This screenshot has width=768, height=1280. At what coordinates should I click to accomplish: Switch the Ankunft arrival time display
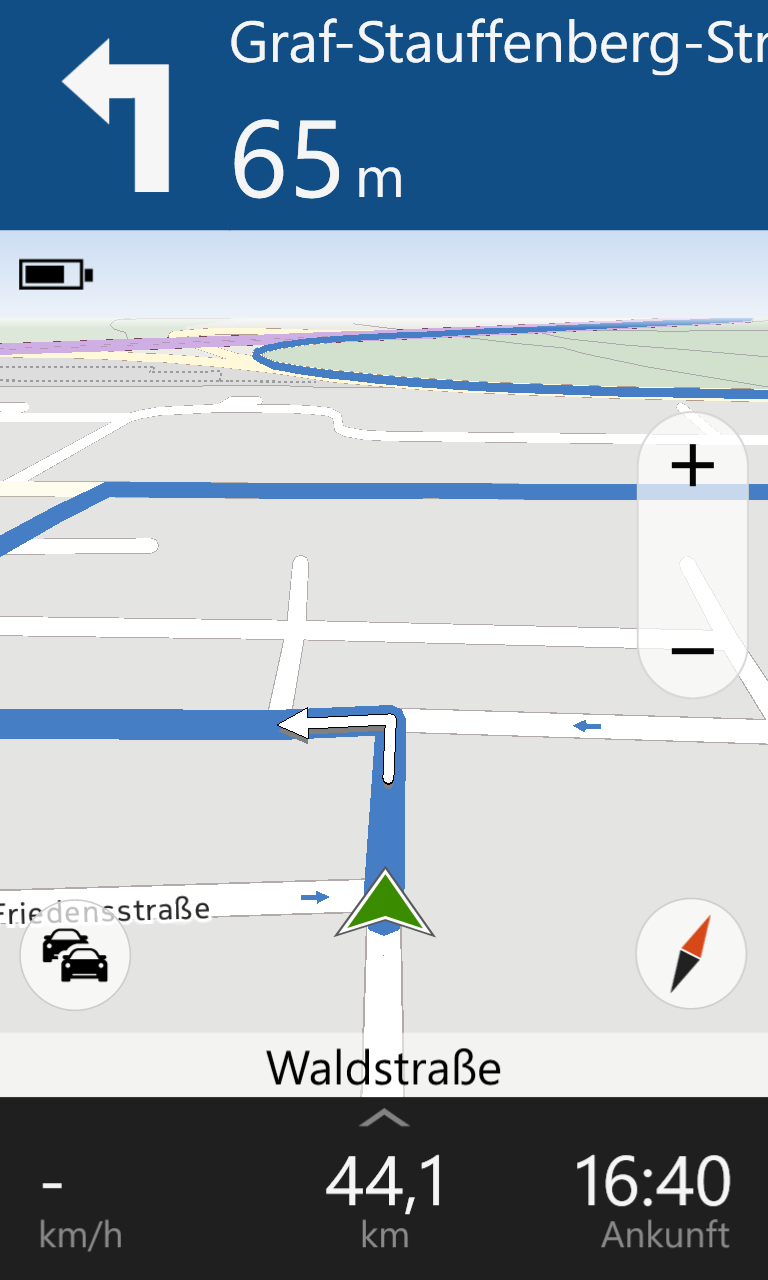(653, 1200)
